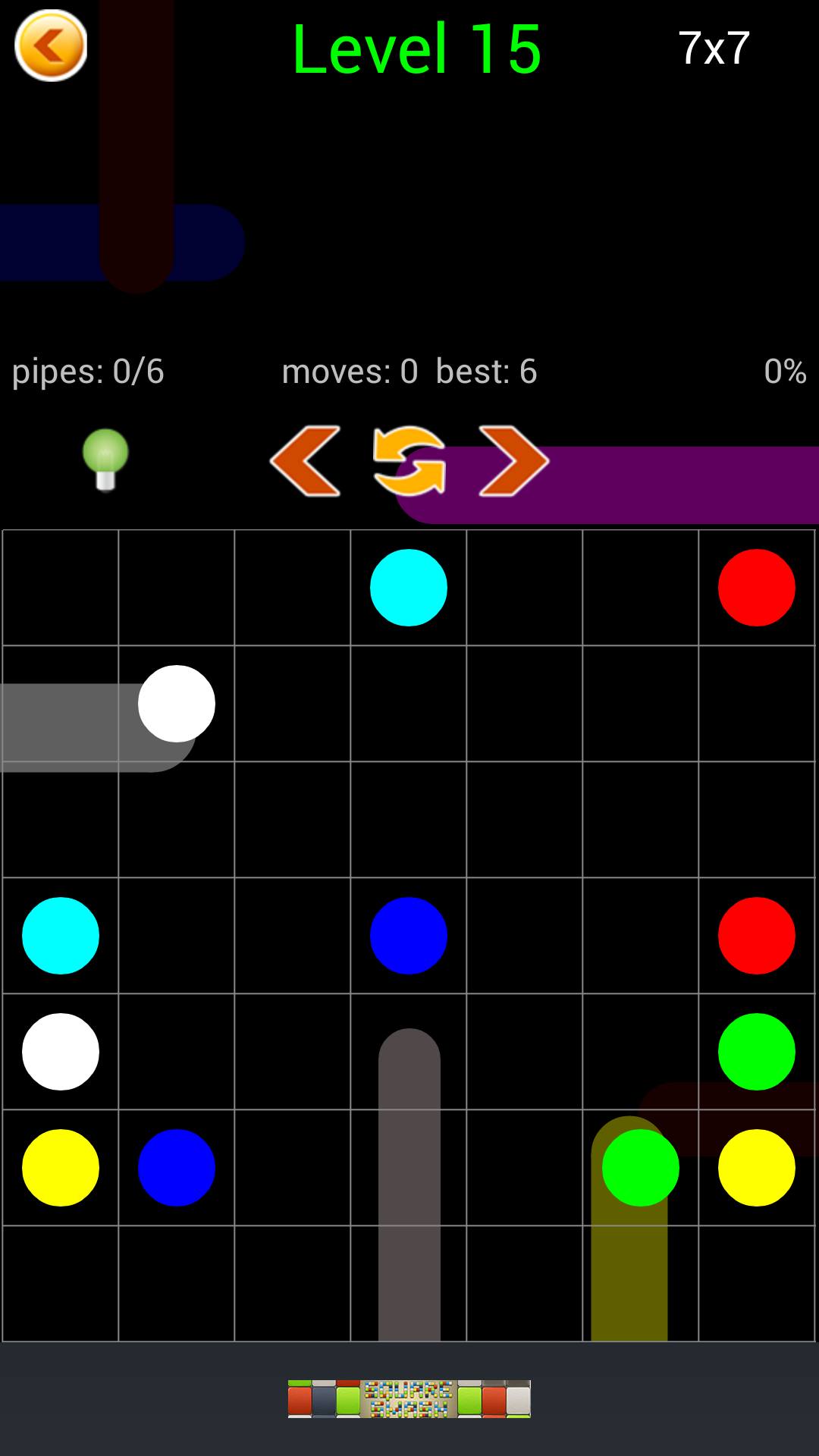Open the Square Smash ad banner
This screenshot has width=819, height=1456.
coord(409,1399)
